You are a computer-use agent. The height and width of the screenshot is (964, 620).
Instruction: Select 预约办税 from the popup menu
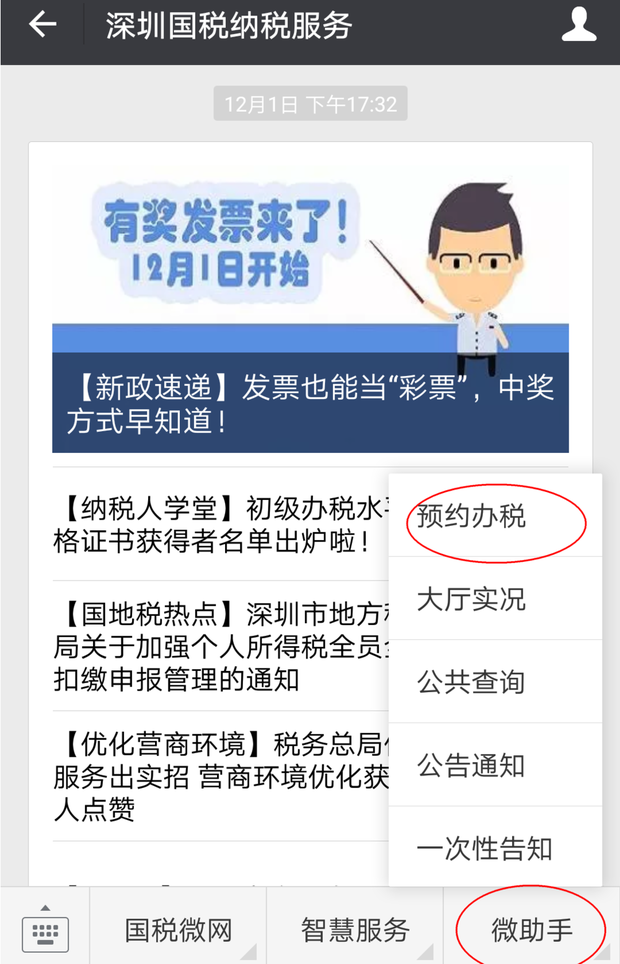(472, 517)
